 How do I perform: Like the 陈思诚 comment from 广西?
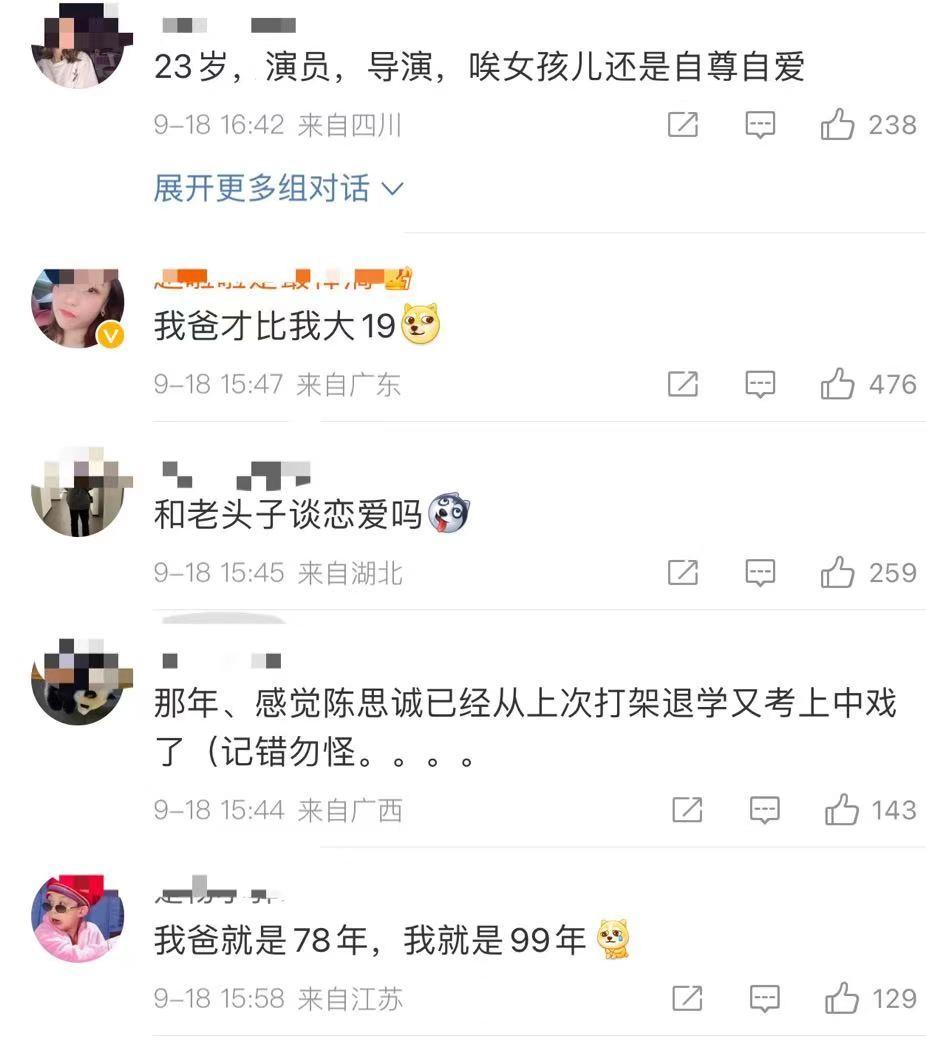pos(842,810)
